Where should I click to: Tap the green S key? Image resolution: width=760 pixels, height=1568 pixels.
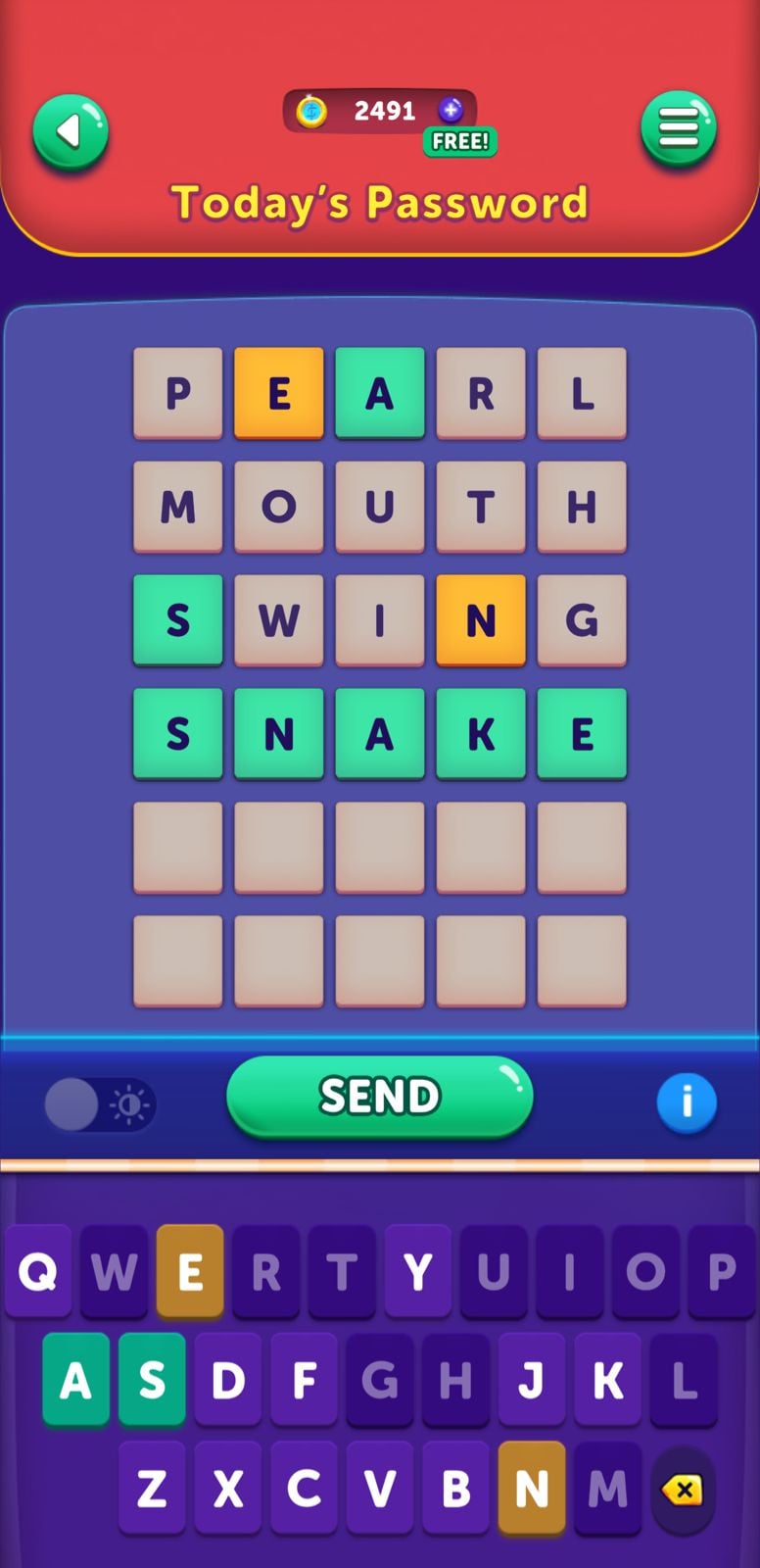152,1381
